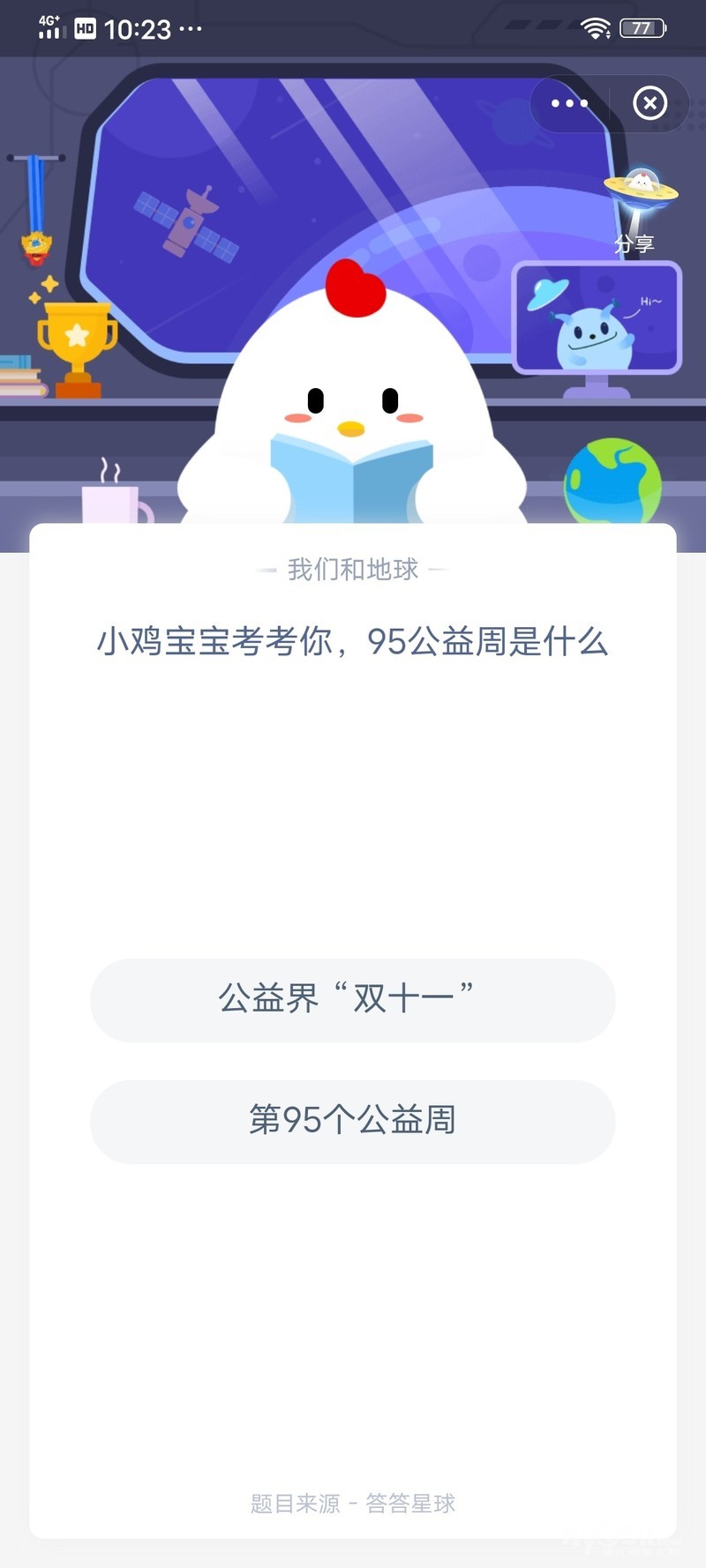This screenshot has width=706, height=1568.
Task: Close the mini program
Action: [x=650, y=104]
